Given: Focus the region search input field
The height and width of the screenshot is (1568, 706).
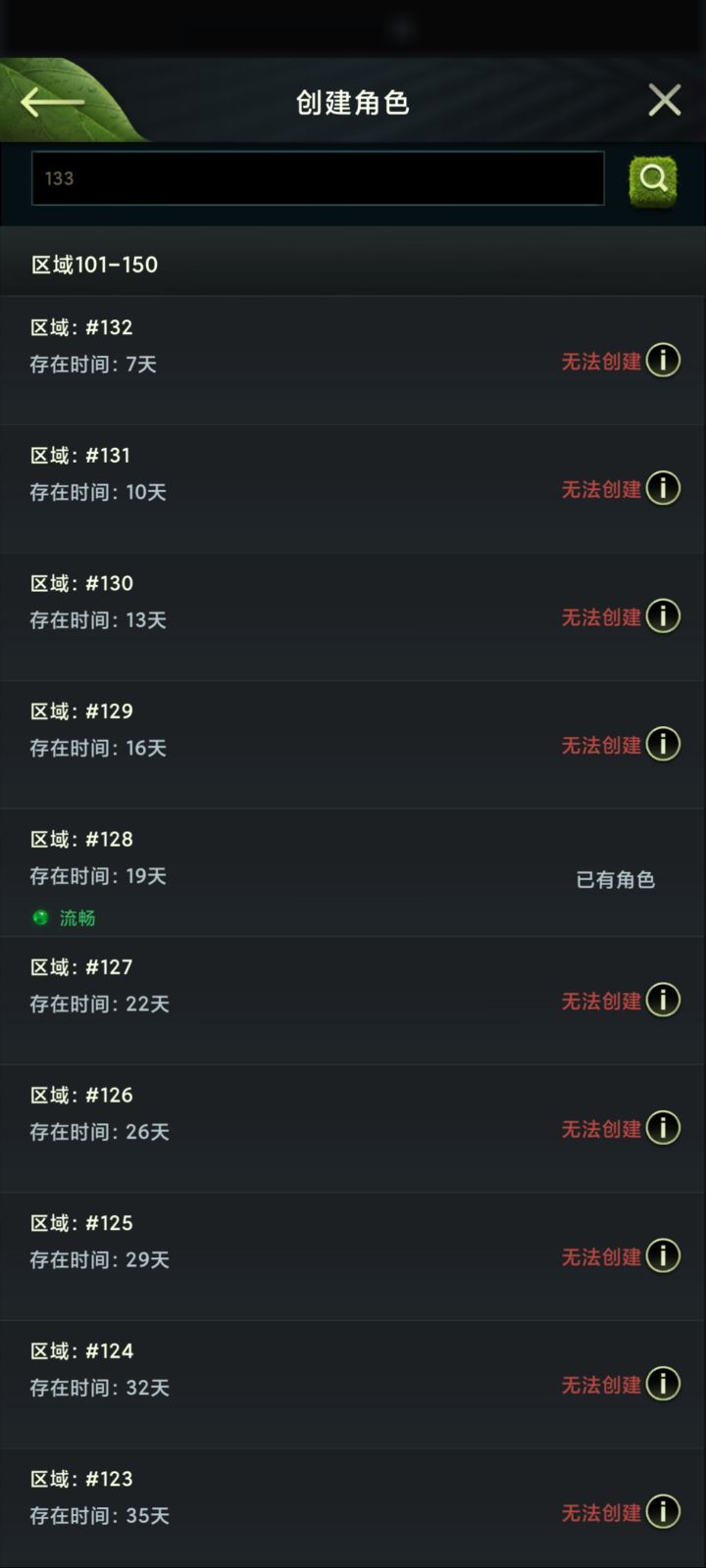Looking at the screenshot, I should (x=318, y=178).
